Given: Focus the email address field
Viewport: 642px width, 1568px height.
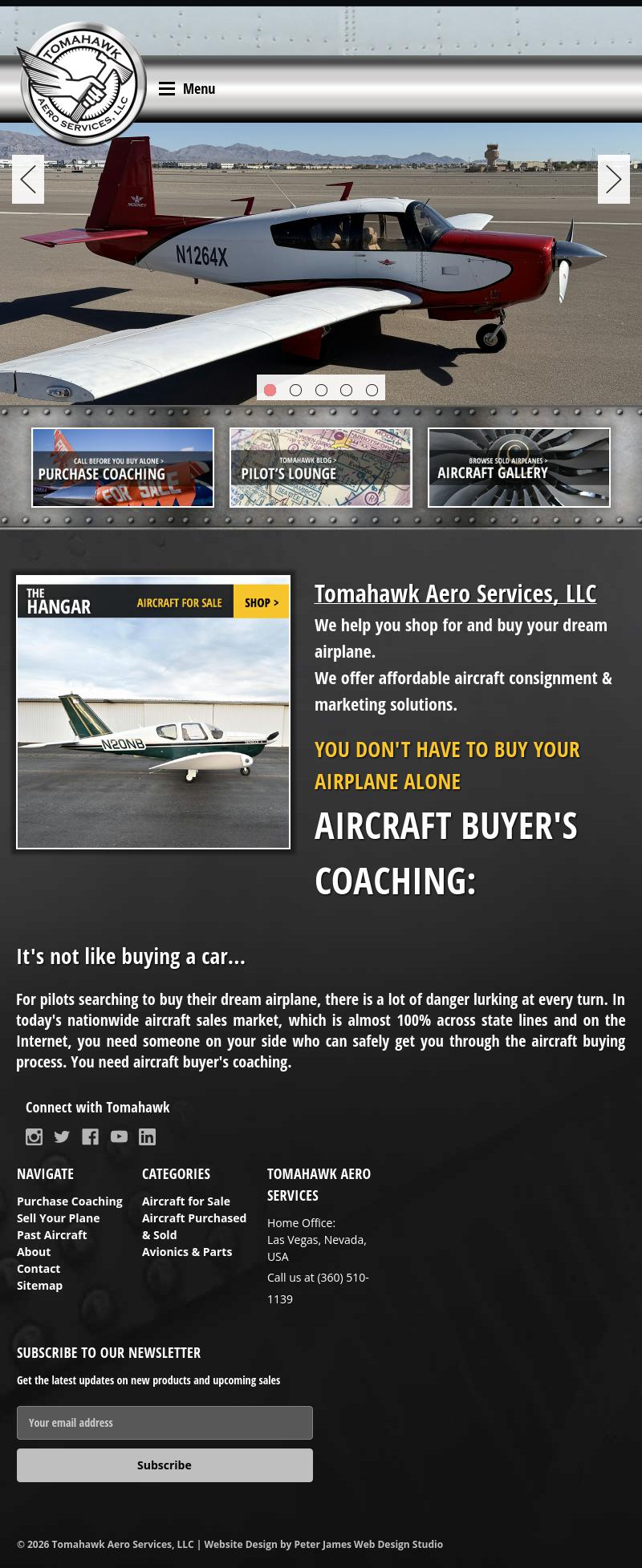Looking at the screenshot, I should coord(165,1422).
